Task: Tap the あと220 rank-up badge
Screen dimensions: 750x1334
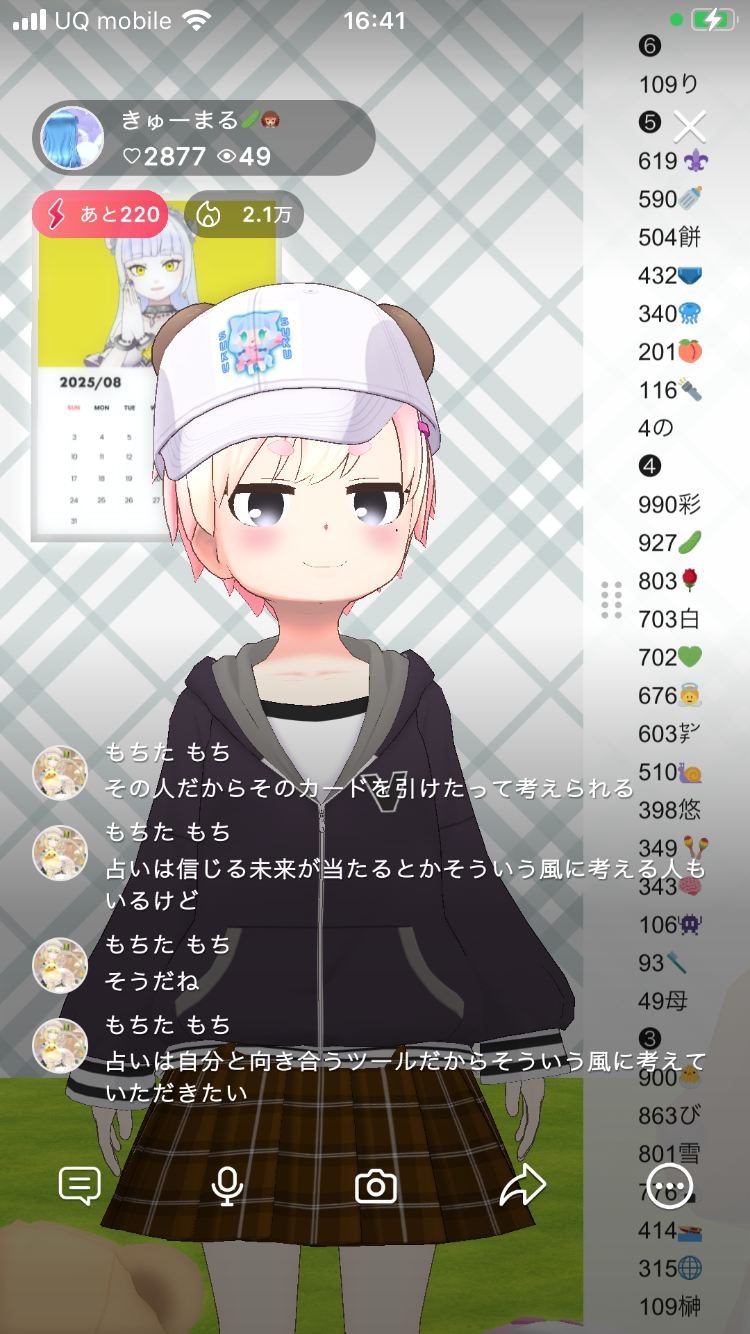Action: click(100, 214)
